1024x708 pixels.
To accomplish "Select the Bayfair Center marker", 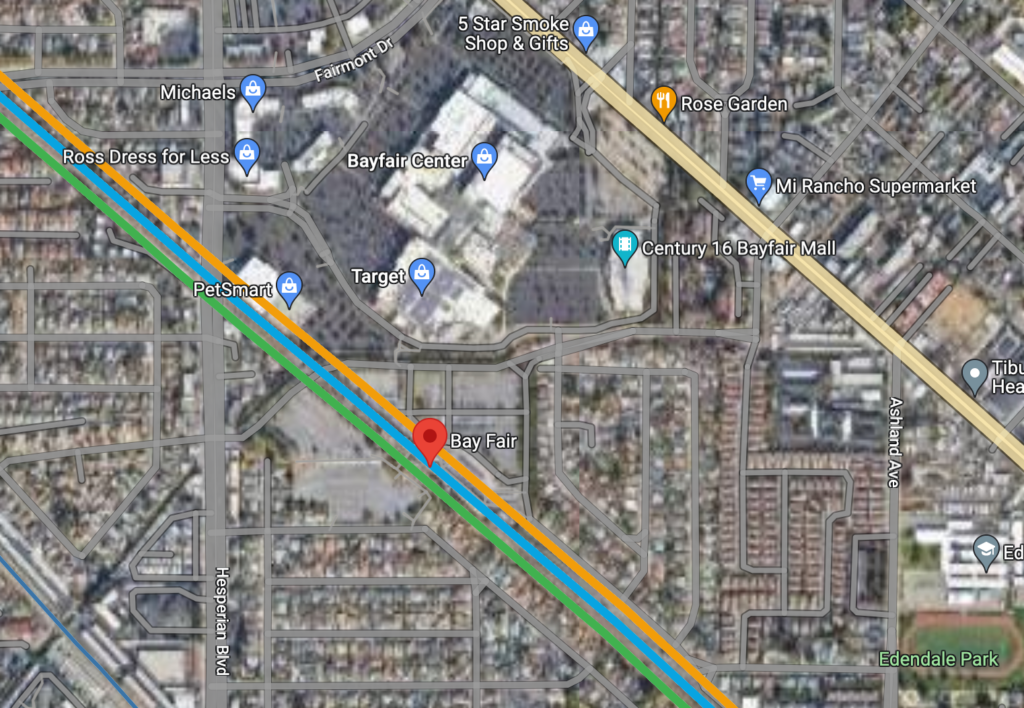I will [x=485, y=158].
